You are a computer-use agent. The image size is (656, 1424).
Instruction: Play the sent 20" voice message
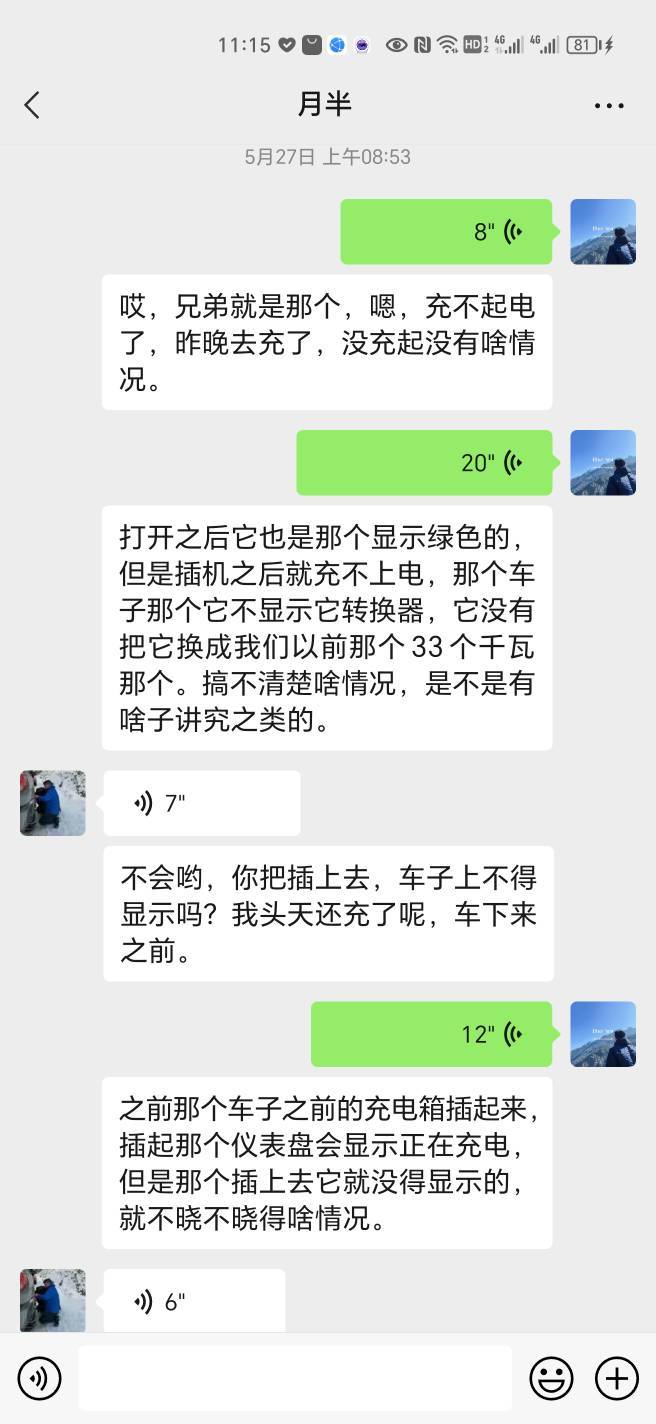[x=424, y=463]
